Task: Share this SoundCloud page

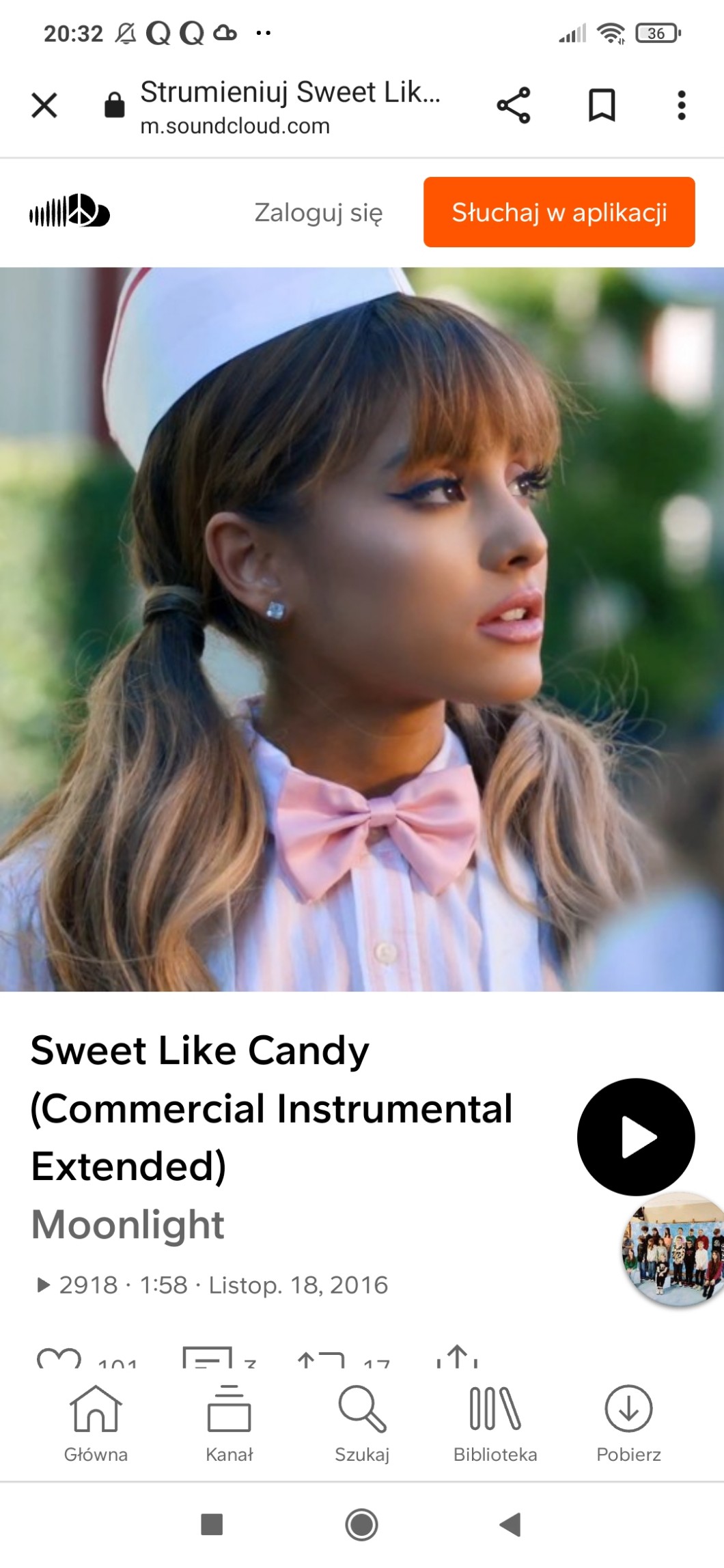Action: pos(514,105)
